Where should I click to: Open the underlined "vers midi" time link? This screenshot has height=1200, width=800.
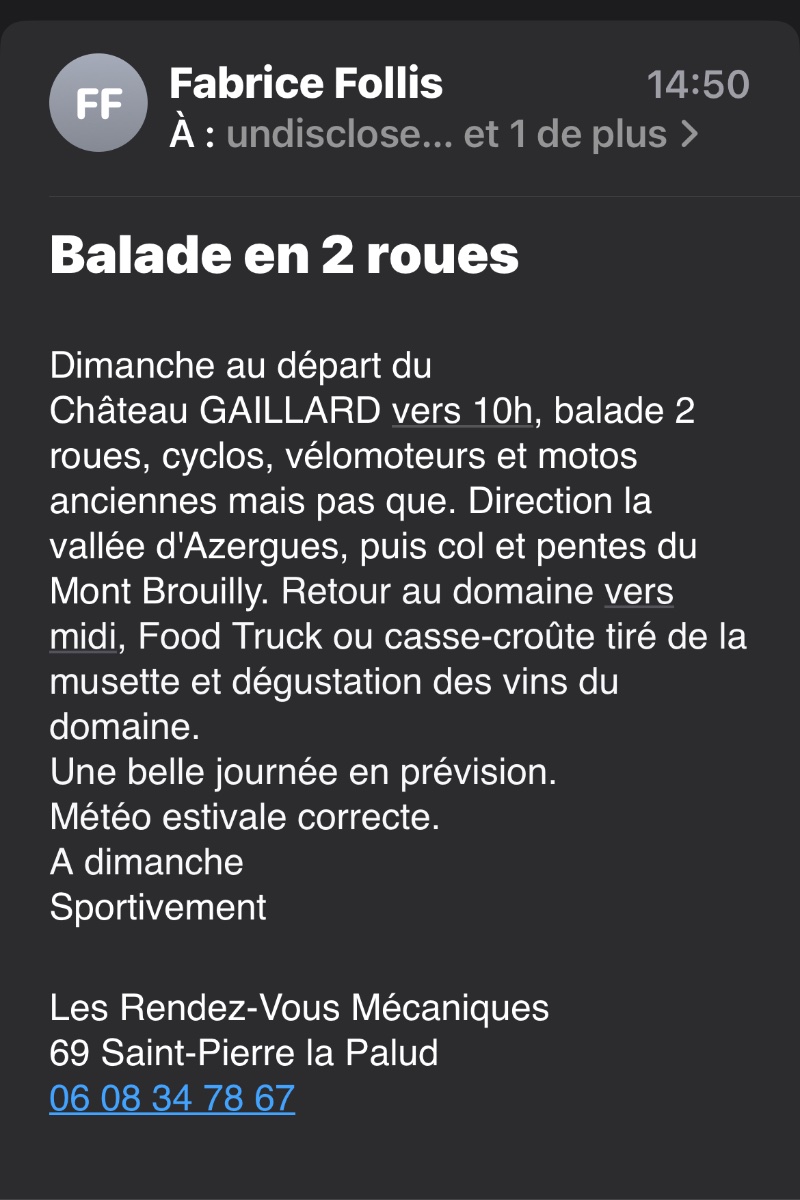638,592
